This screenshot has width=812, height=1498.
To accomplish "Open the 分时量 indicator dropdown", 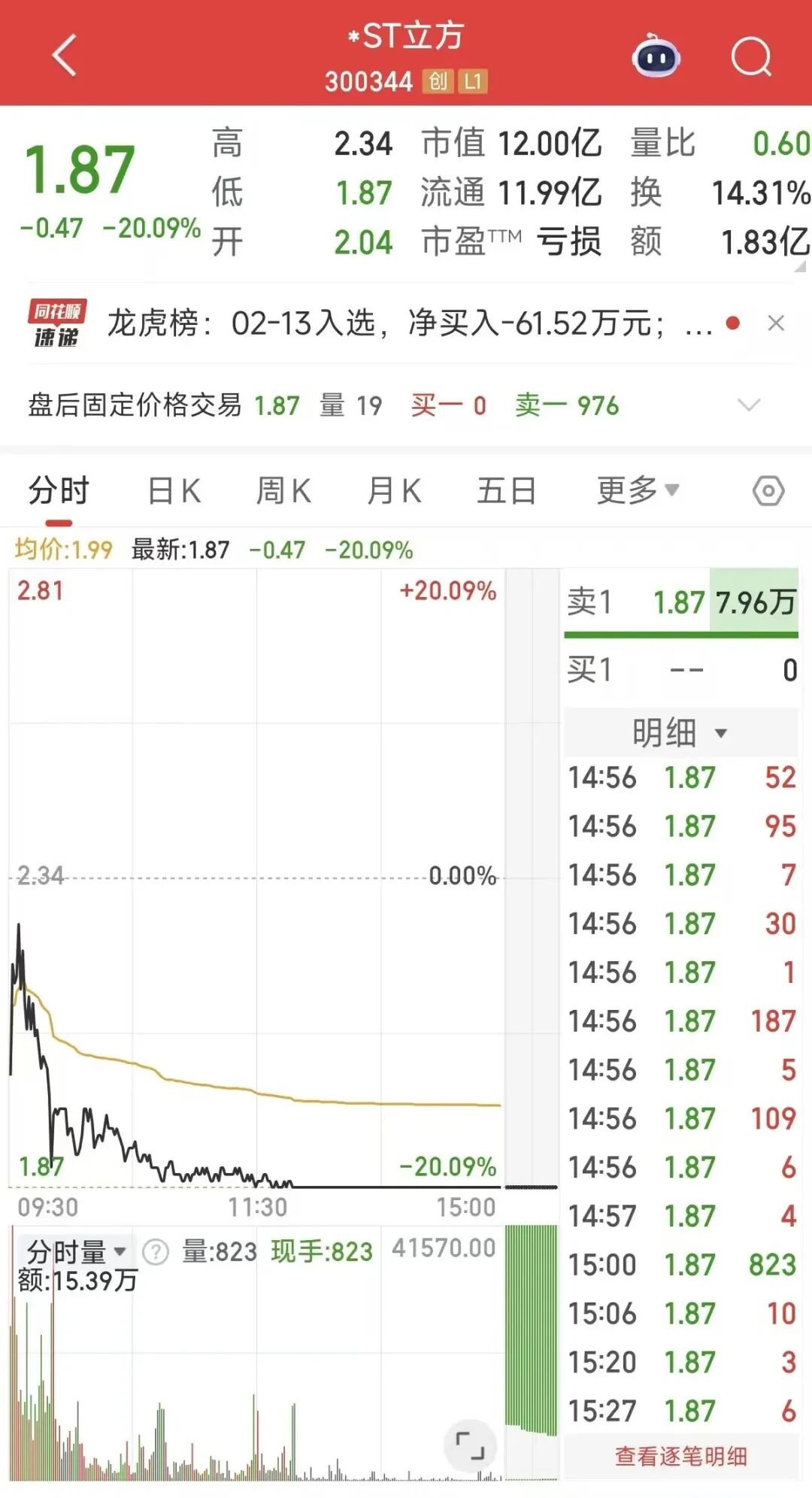I will [x=75, y=1248].
